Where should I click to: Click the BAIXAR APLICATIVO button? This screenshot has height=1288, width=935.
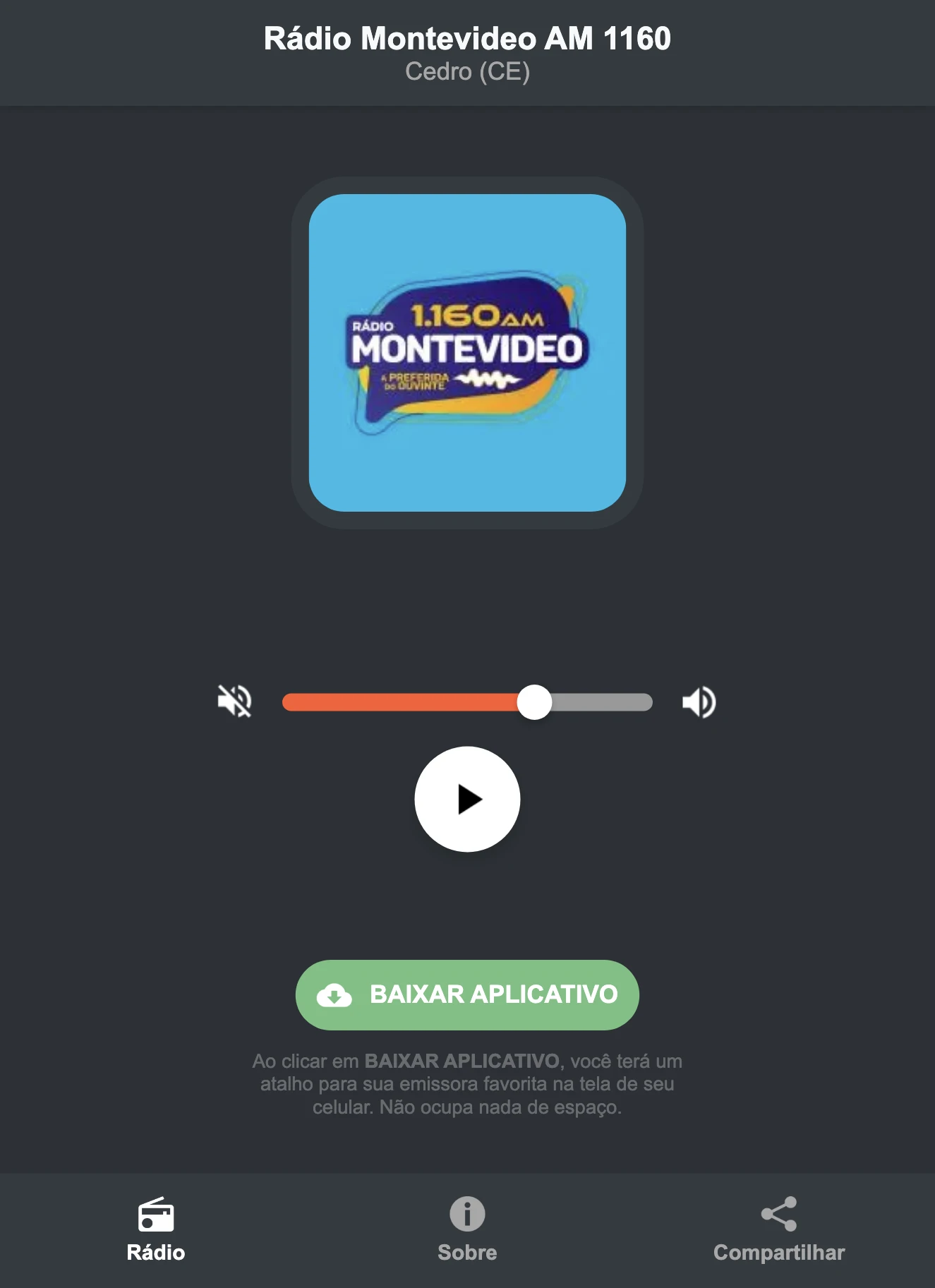[x=467, y=994]
